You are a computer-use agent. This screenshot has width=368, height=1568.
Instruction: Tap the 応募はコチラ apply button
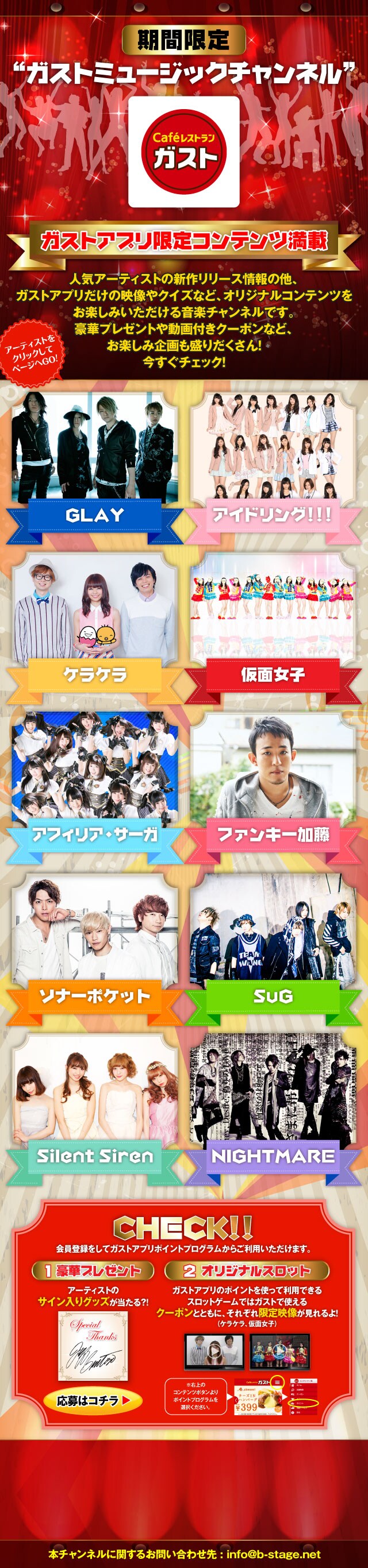click(x=93, y=1401)
